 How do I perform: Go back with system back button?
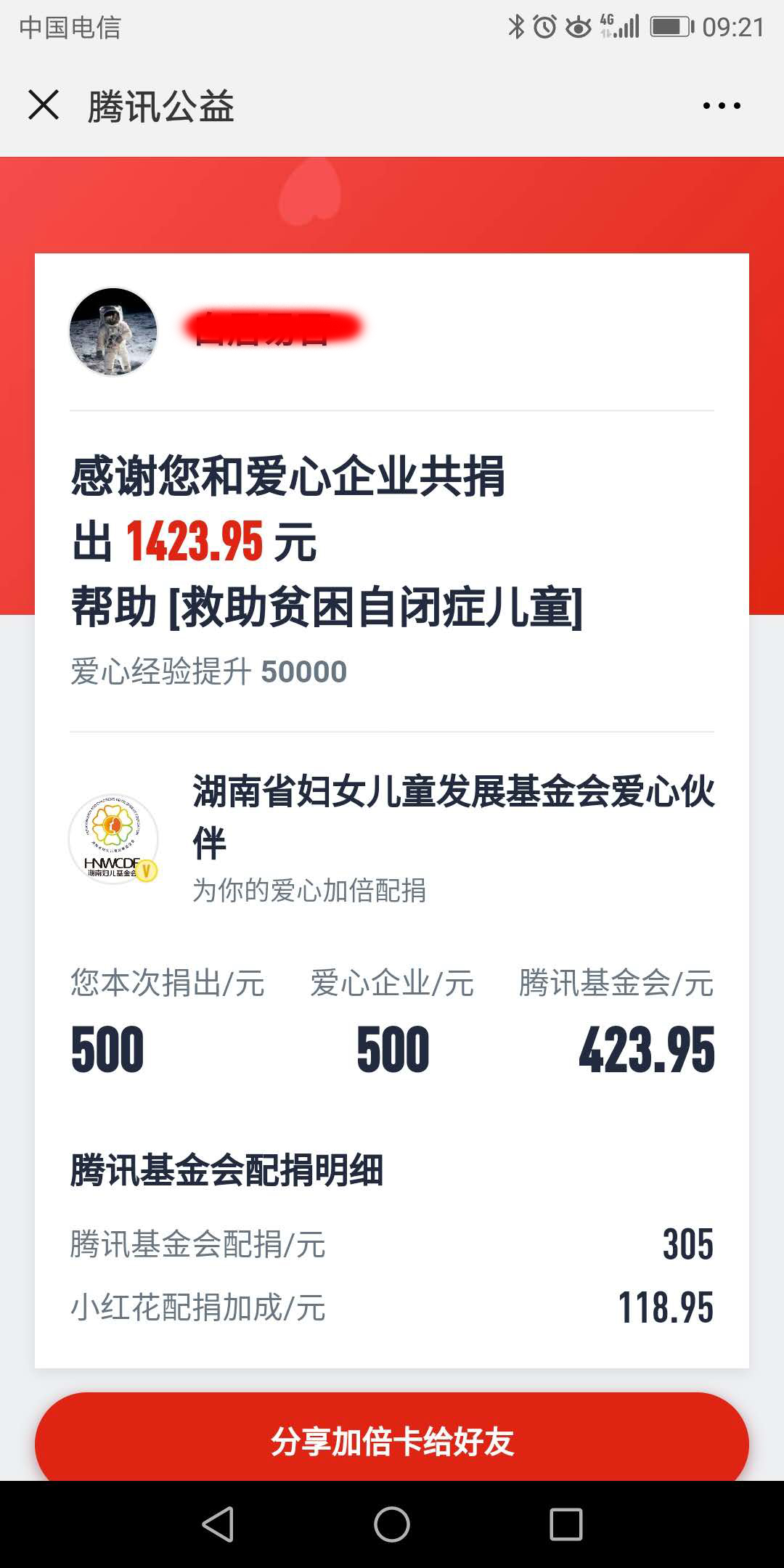[218, 1524]
